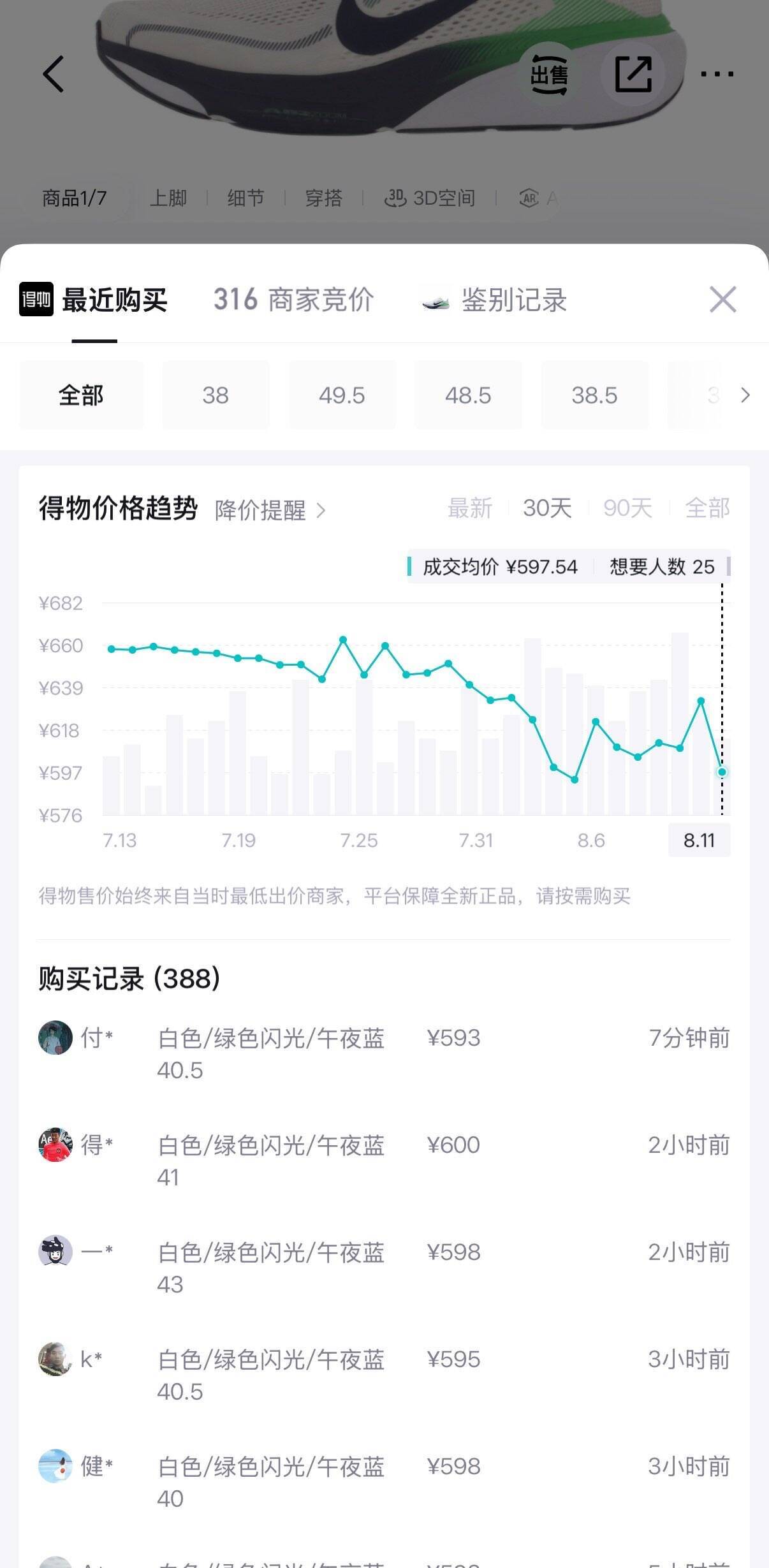Select the 全部 size filter chip

81,395
